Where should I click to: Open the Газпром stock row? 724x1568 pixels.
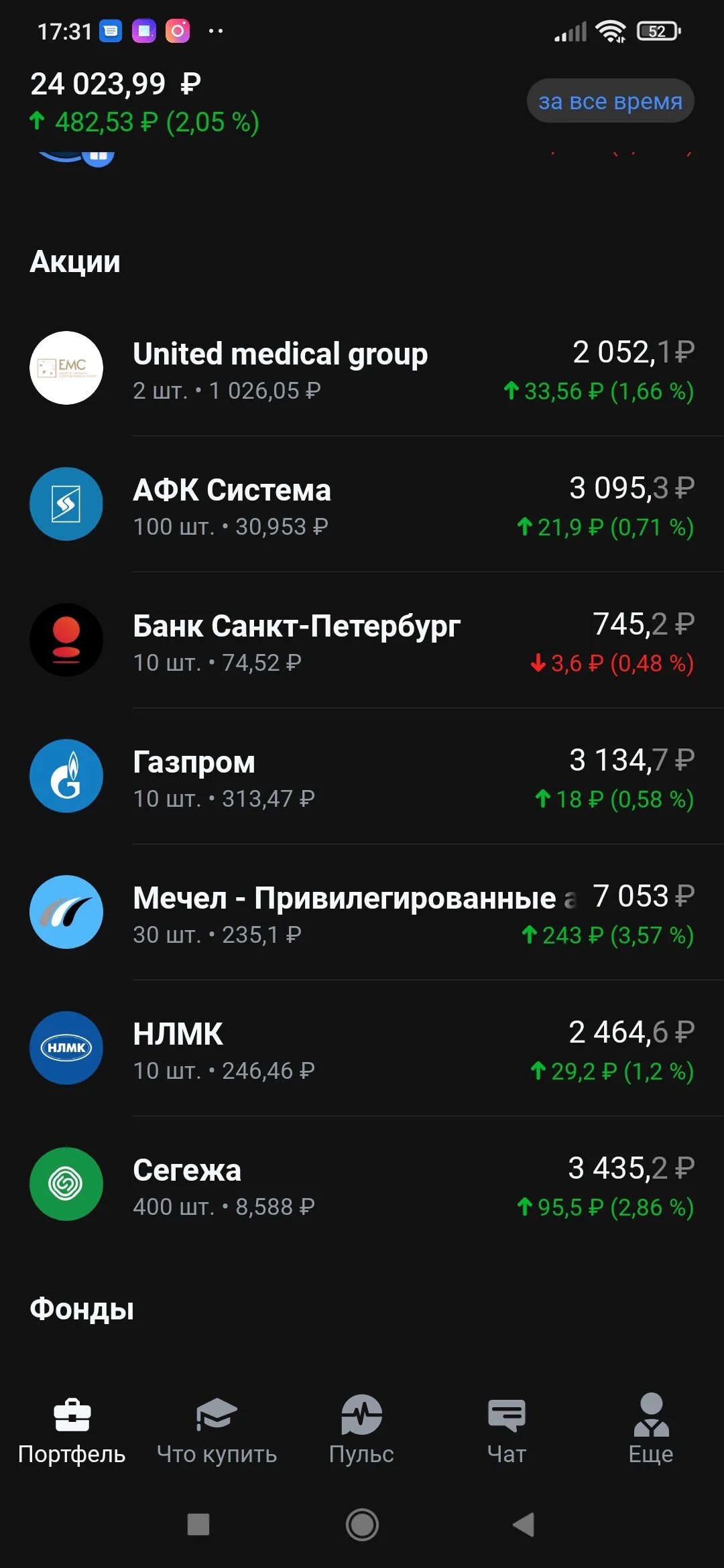tap(362, 777)
